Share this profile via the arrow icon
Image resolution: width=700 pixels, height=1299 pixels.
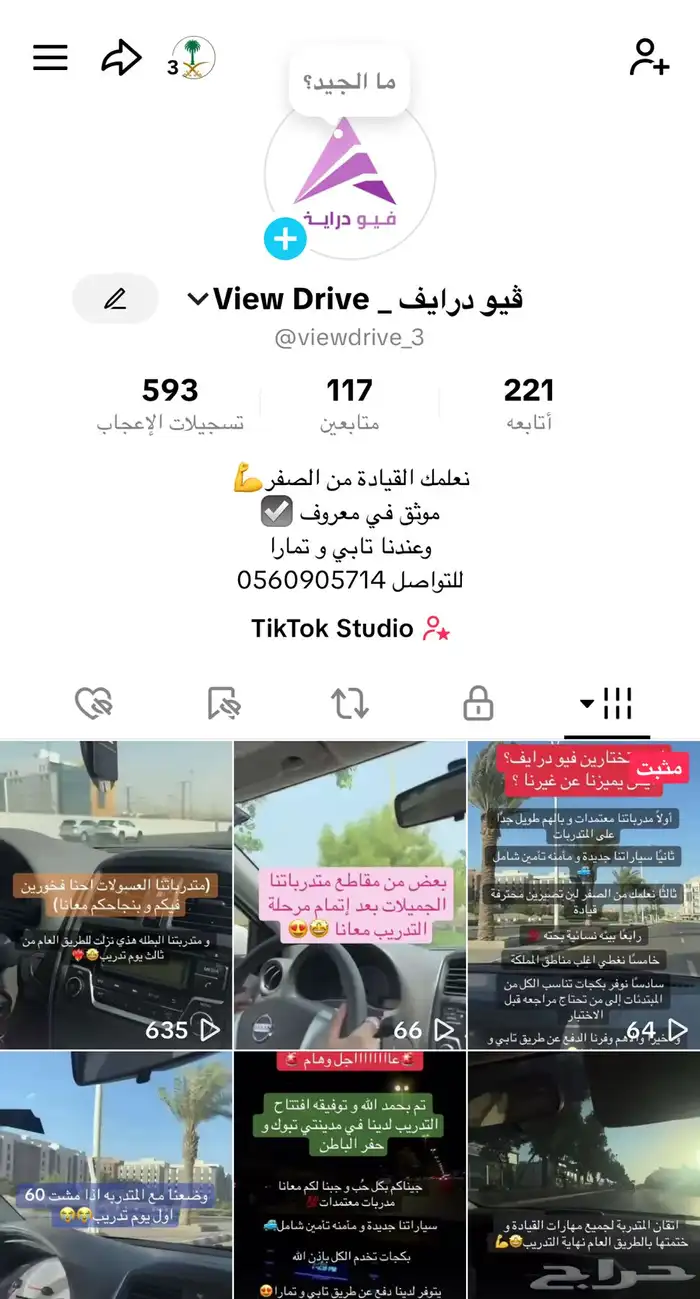click(121, 58)
